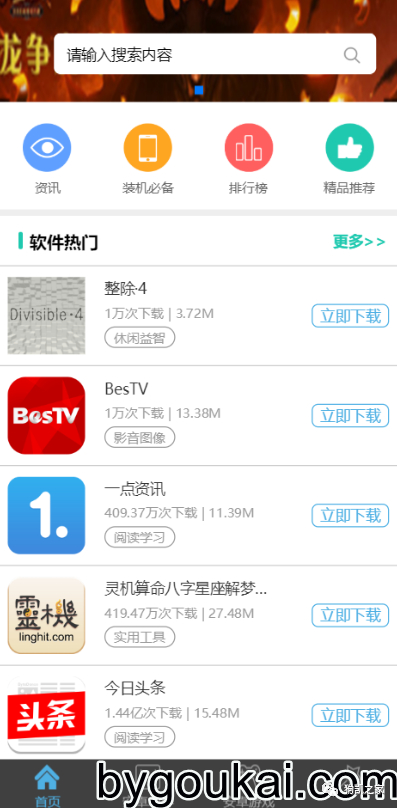This screenshot has height=808, width=397.
Task: Download 灵机算命 app now
Action: tap(350, 615)
